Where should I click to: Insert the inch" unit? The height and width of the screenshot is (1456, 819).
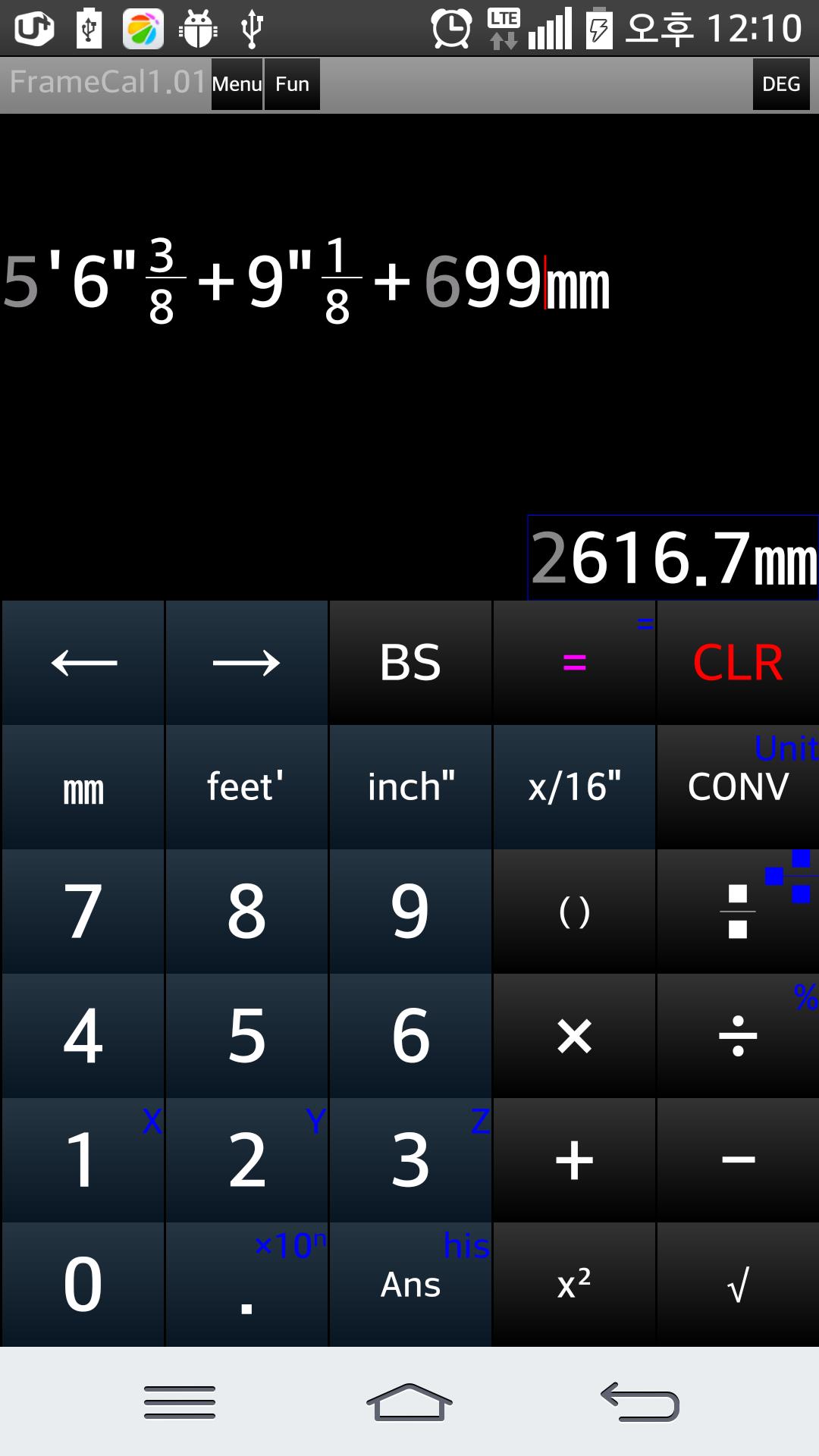click(410, 787)
